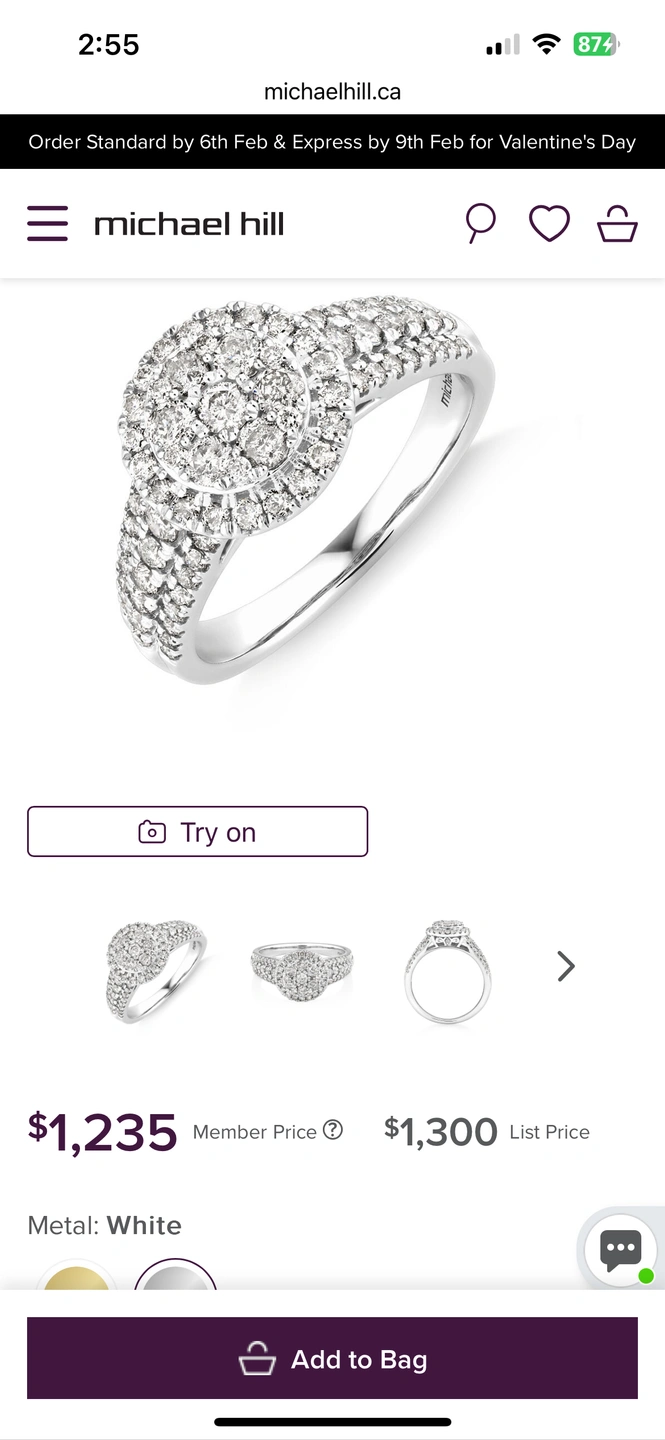Screen dimensions: 665x1440
Task: Go to michael hill home logo
Action: tap(189, 224)
